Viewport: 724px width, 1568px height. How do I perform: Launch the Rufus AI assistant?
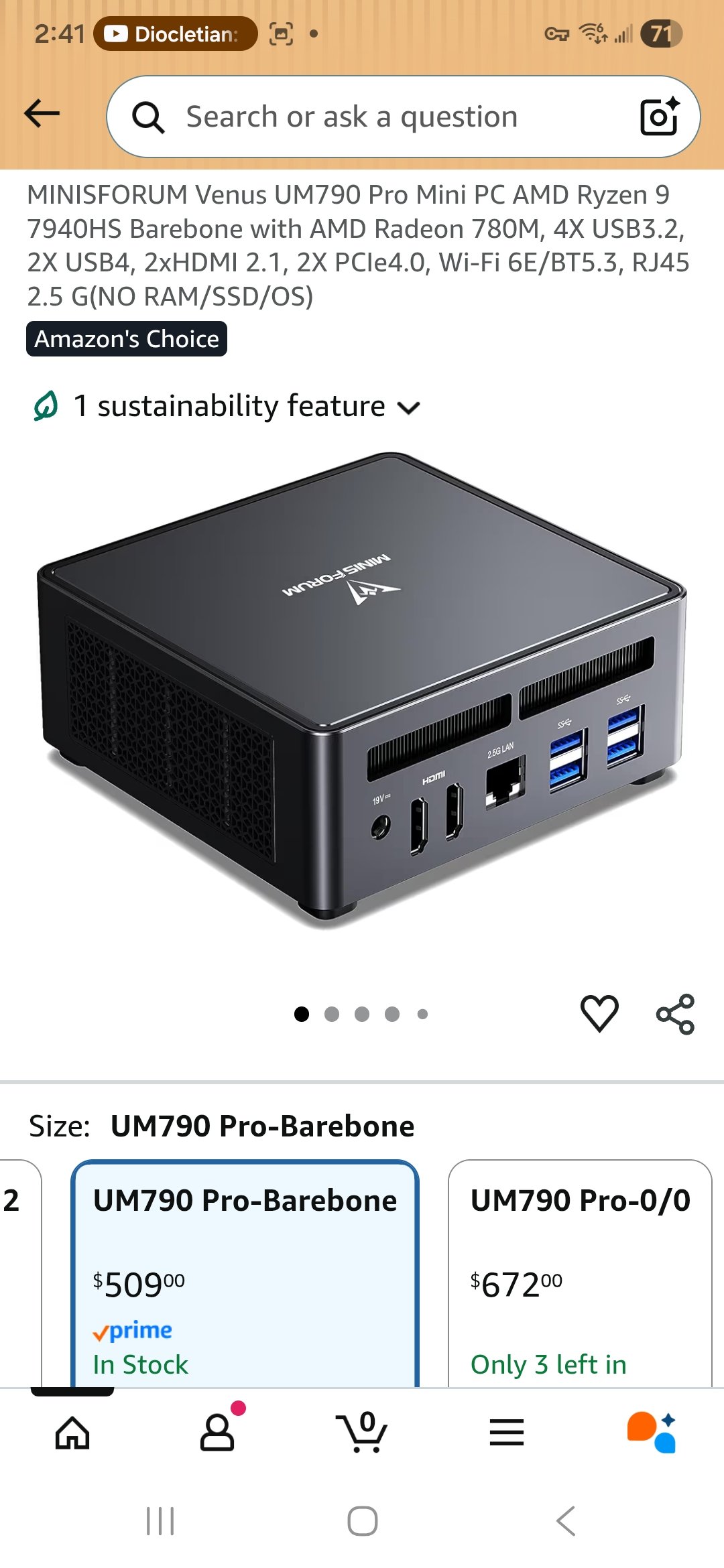coord(652,1433)
